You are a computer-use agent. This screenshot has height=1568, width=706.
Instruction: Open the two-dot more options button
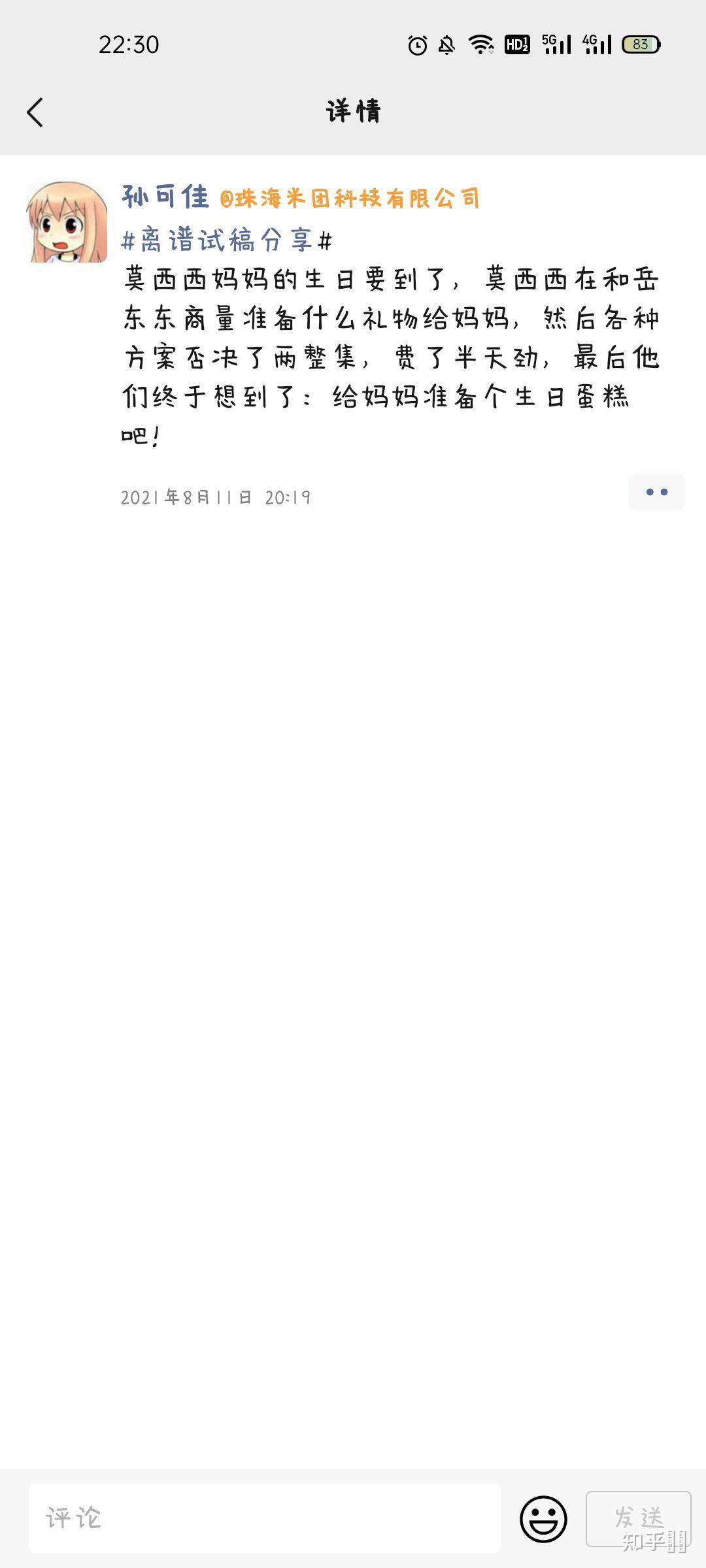tap(656, 492)
